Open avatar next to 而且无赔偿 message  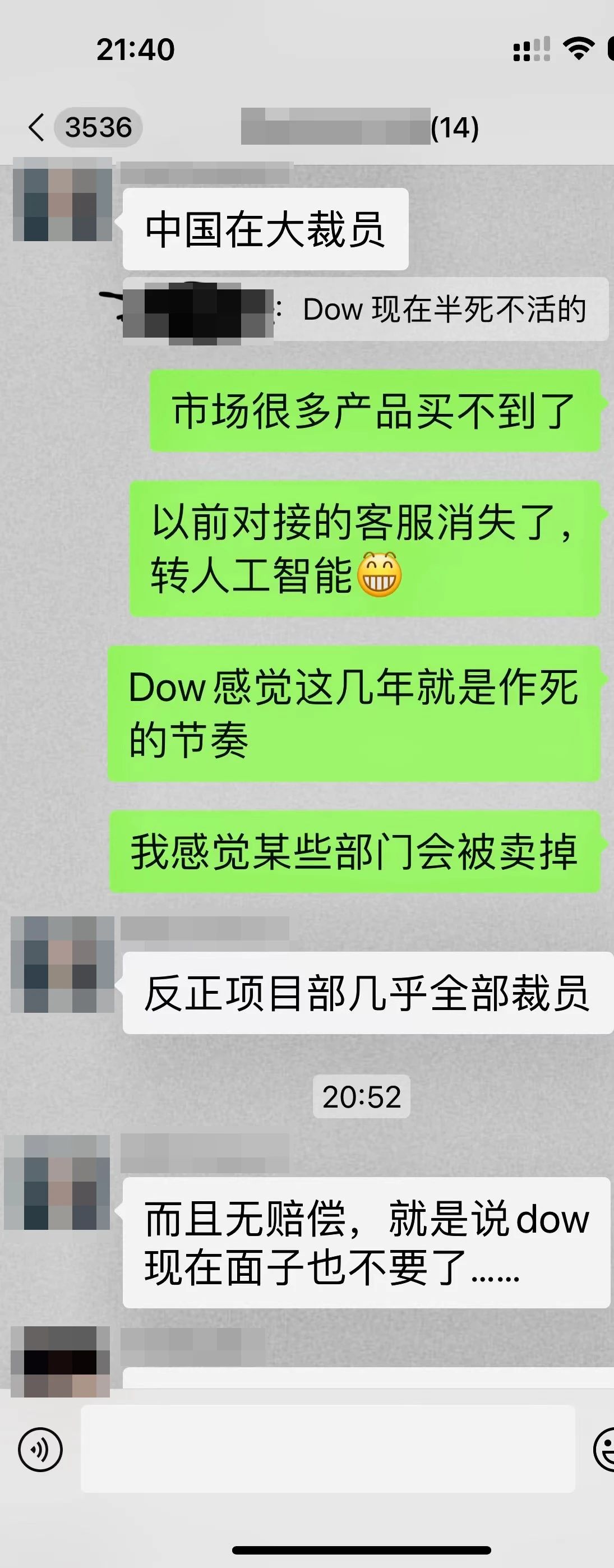click(x=58, y=1182)
